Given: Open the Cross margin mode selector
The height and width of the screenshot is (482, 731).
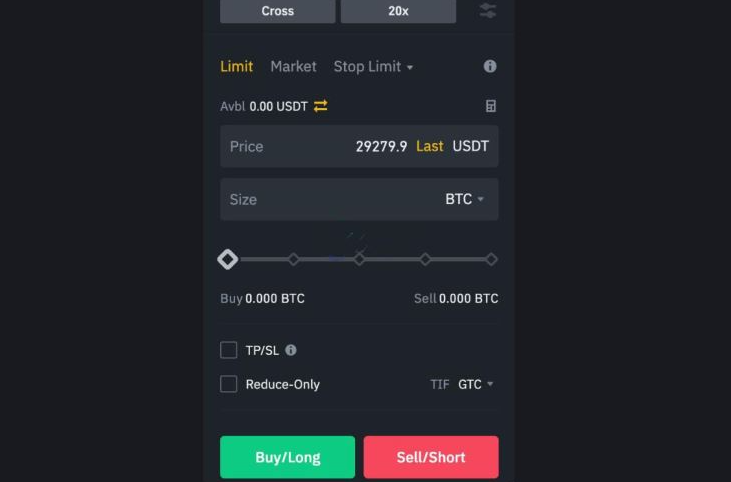Looking at the screenshot, I should click(277, 11).
